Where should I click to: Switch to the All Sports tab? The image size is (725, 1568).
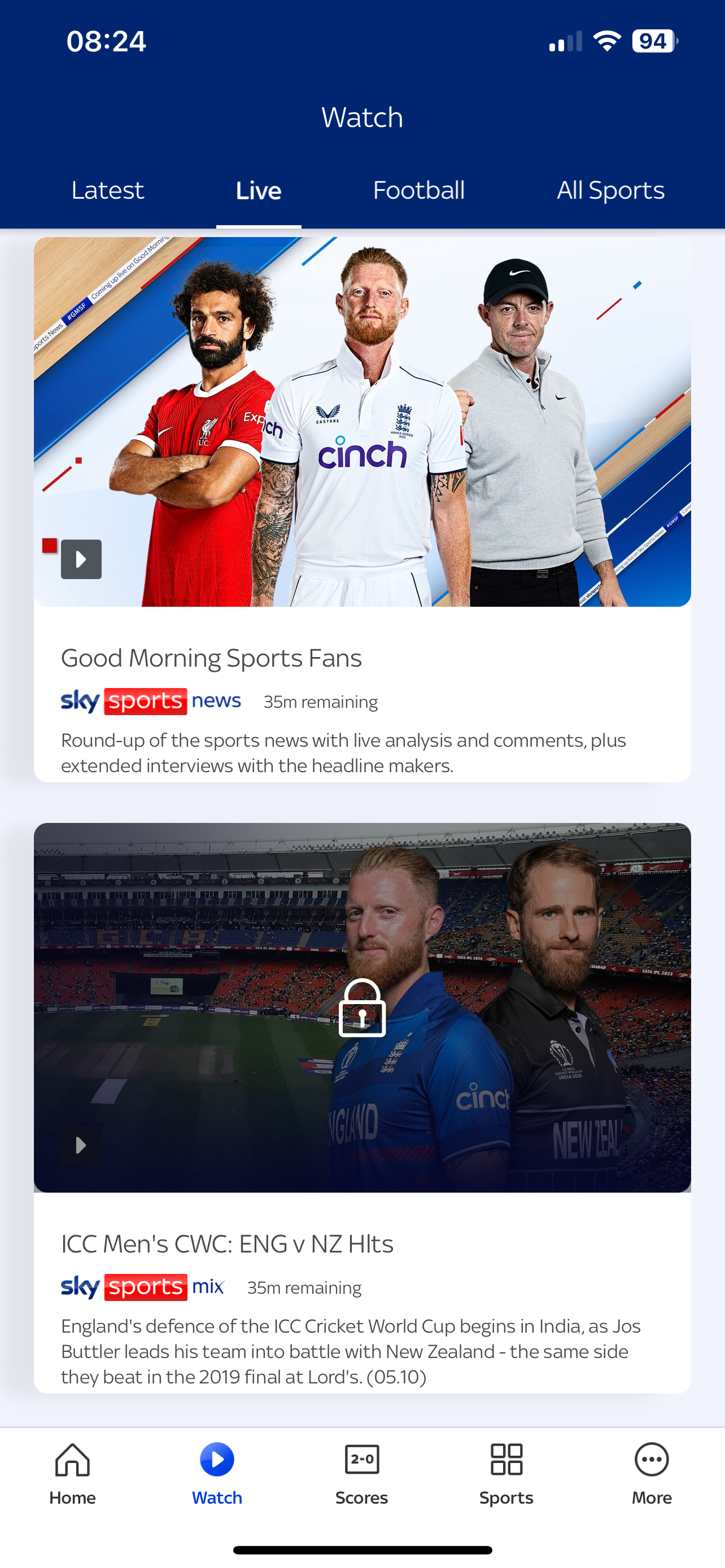pos(610,191)
